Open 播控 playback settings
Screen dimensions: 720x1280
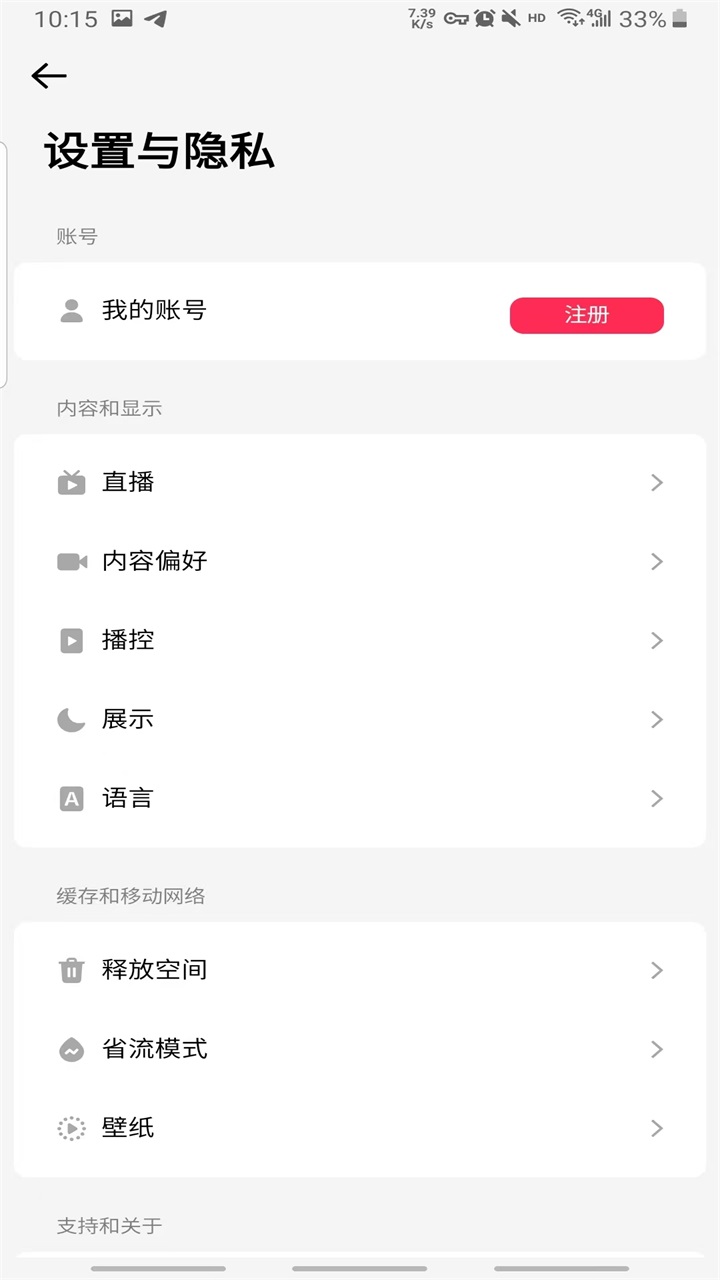point(360,640)
